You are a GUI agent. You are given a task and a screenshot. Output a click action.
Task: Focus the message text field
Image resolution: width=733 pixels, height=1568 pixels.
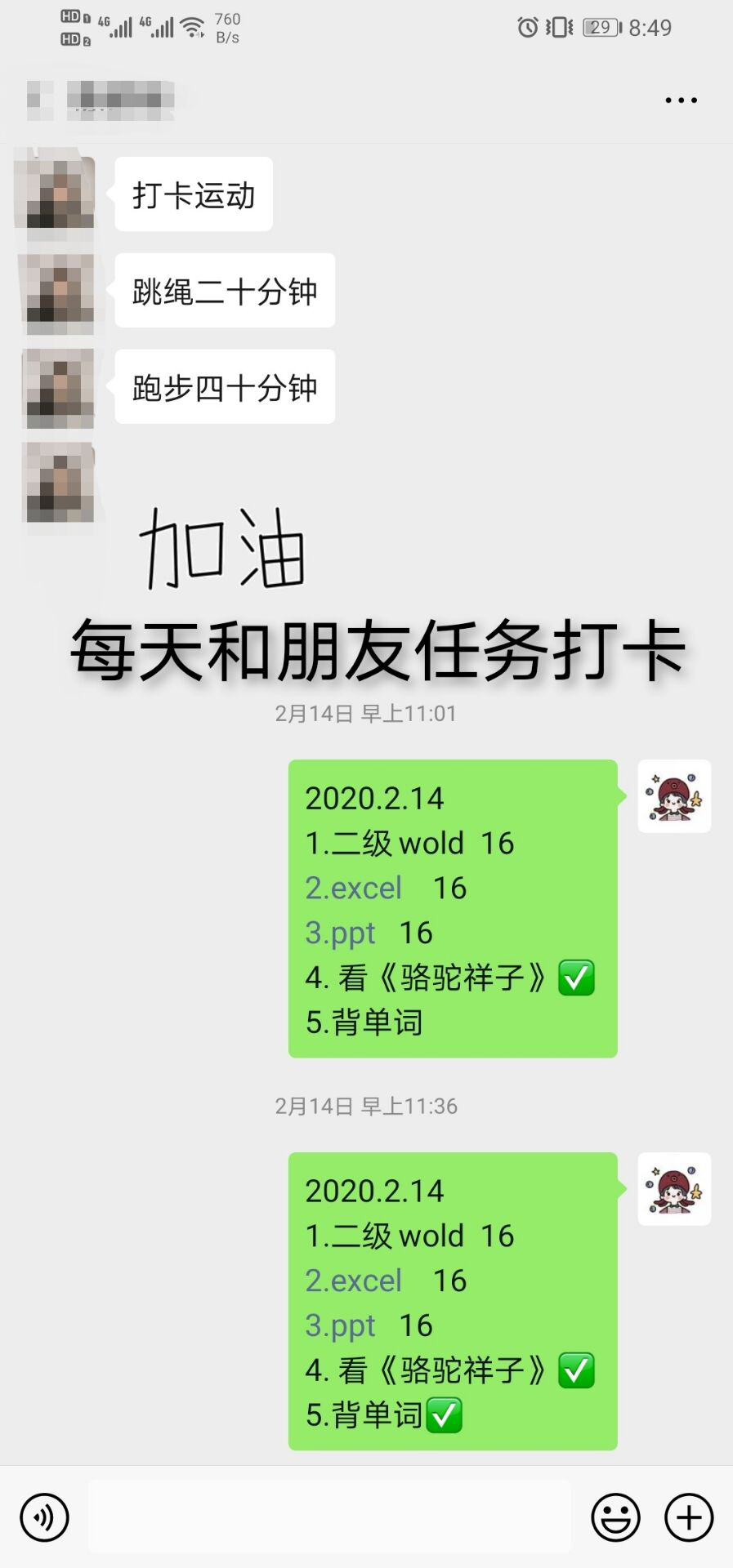pyautogui.click(x=329, y=1517)
